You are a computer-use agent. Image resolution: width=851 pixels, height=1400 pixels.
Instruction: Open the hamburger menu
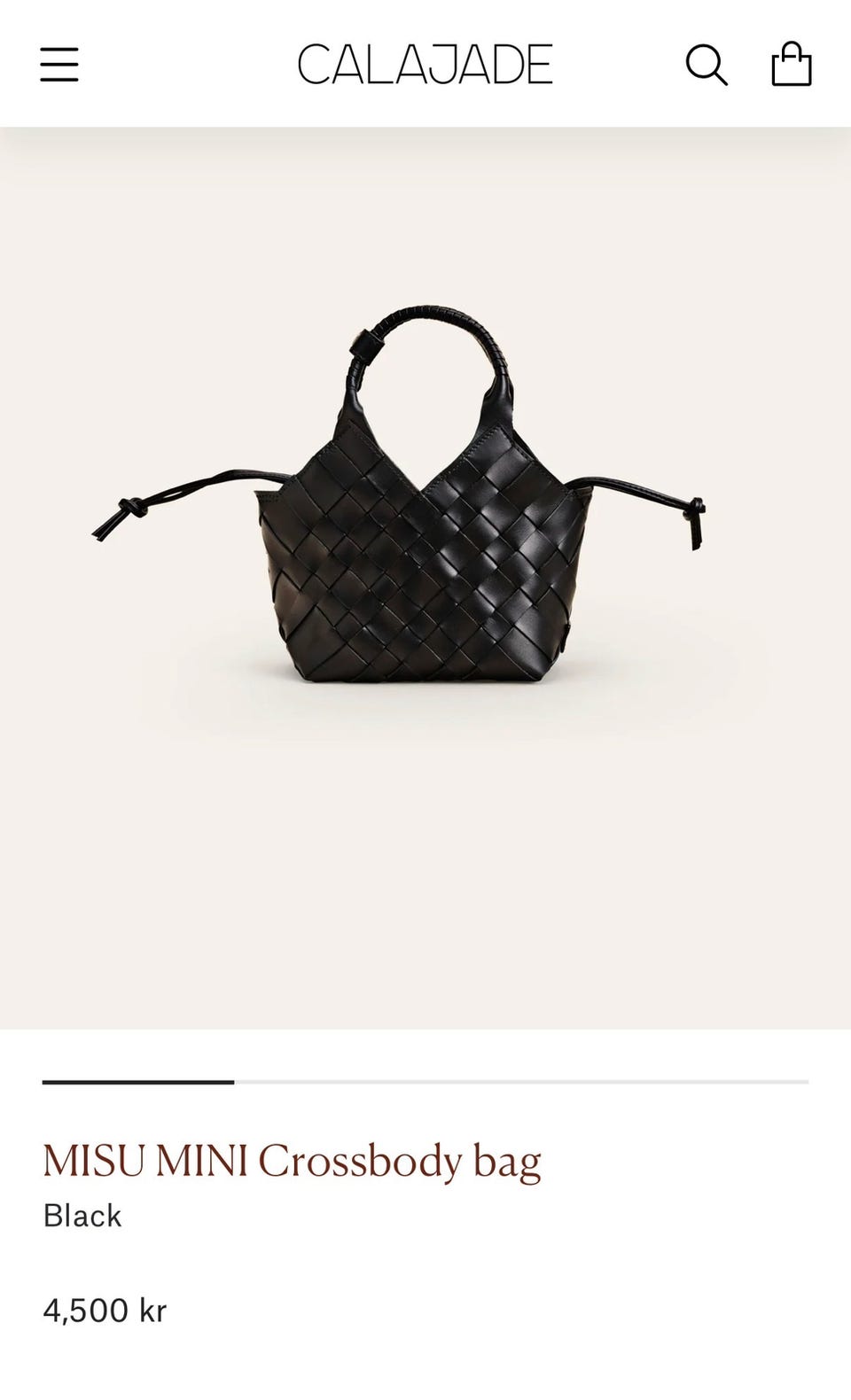59,65
